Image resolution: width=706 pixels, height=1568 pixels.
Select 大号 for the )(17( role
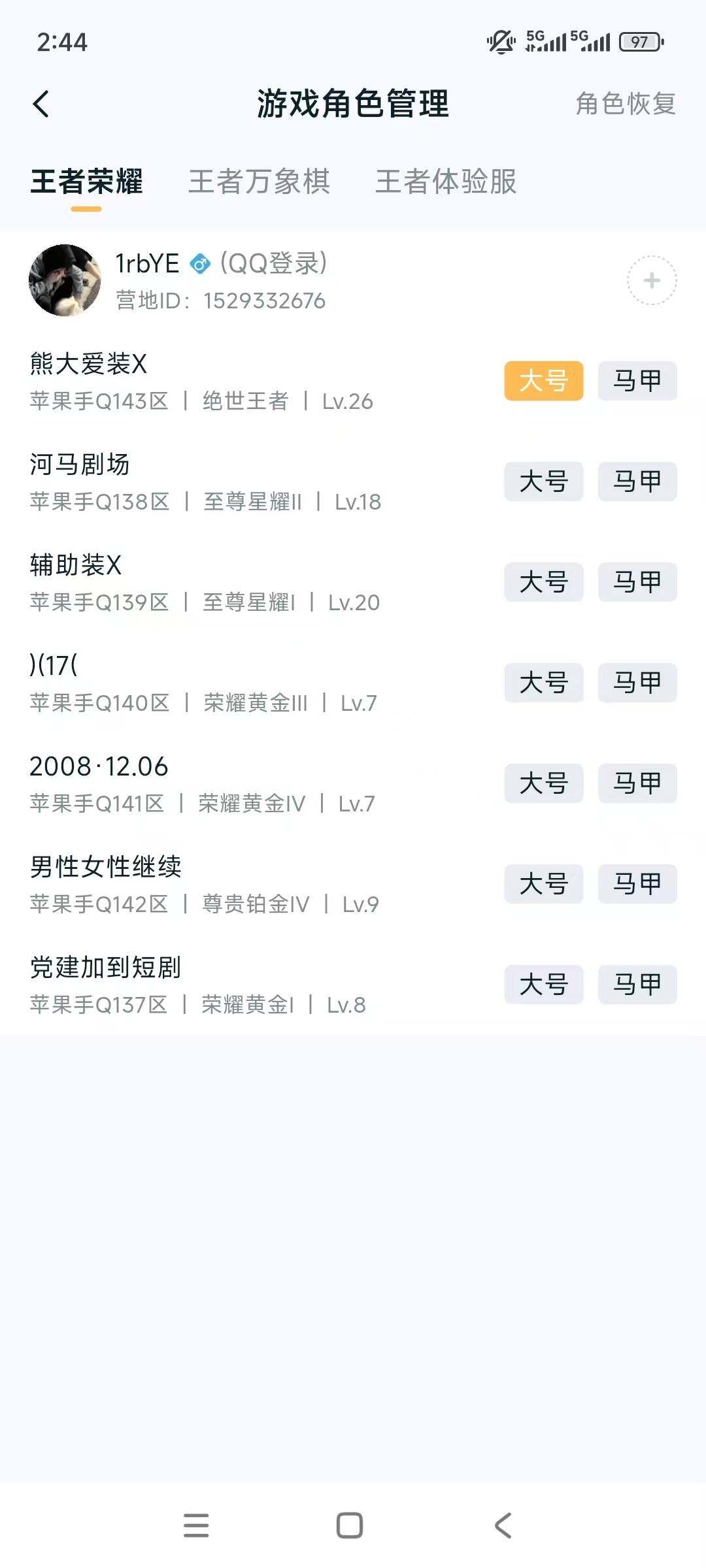(544, 683)
